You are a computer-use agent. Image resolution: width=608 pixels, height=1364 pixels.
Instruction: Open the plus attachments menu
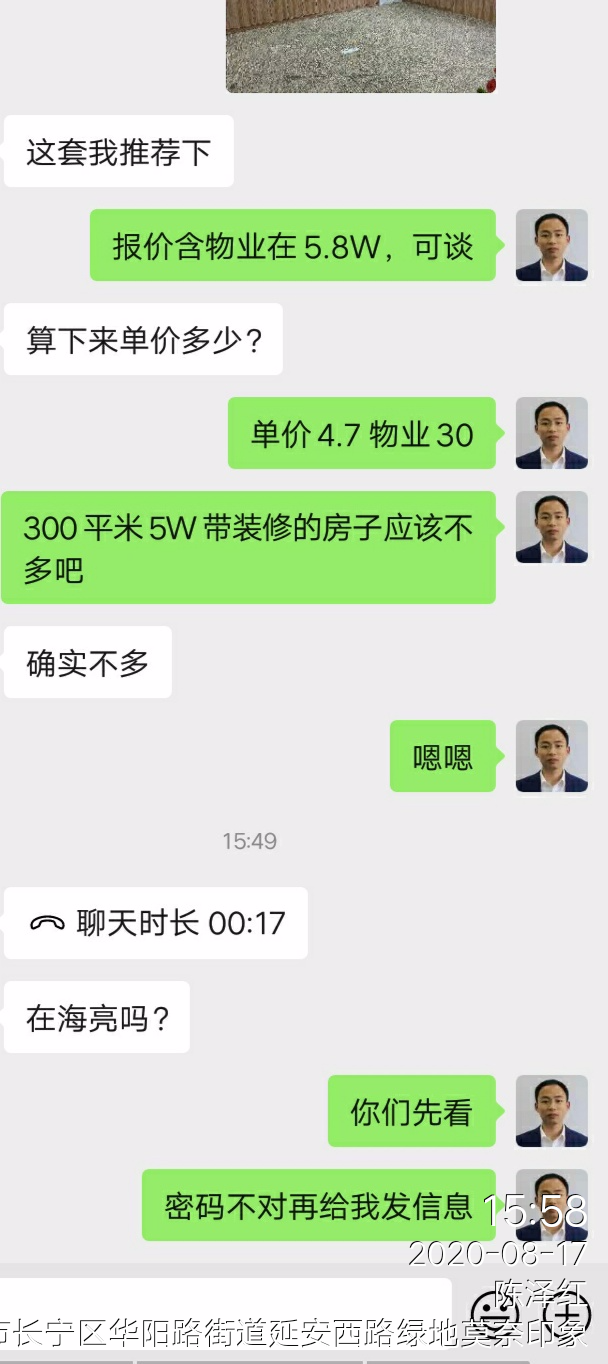[567, 1312]
